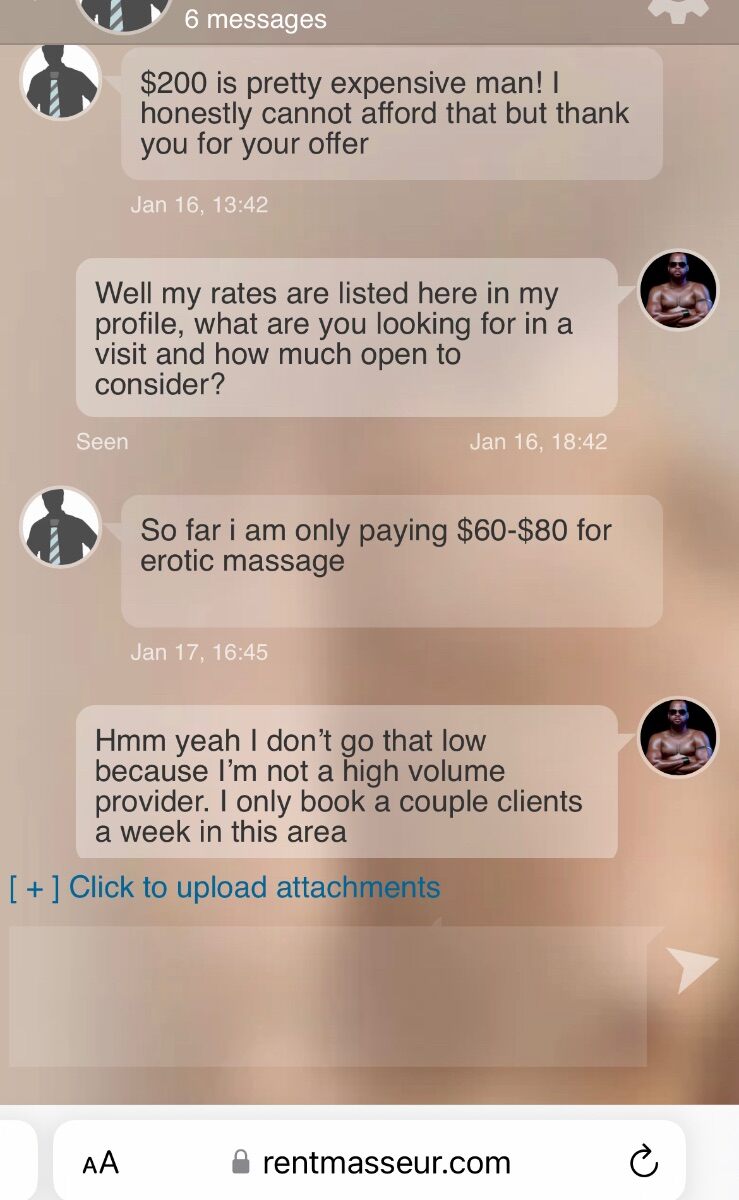The height and width of the screenshot is (1200, 739).
Task: Open the masseur's avatar beside rates message
Action: (678, 290)
